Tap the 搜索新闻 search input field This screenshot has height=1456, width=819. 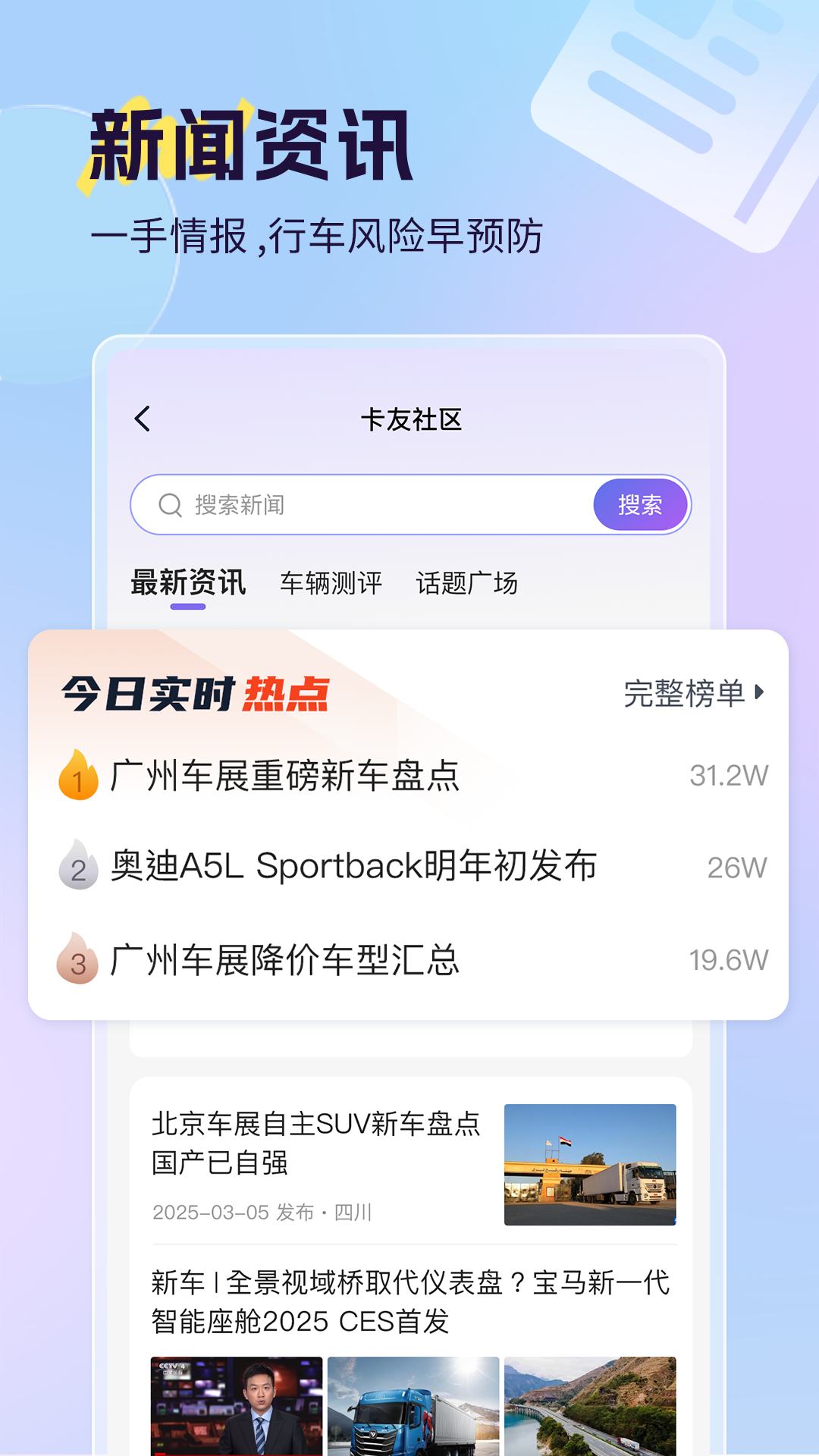coord(341,504)
